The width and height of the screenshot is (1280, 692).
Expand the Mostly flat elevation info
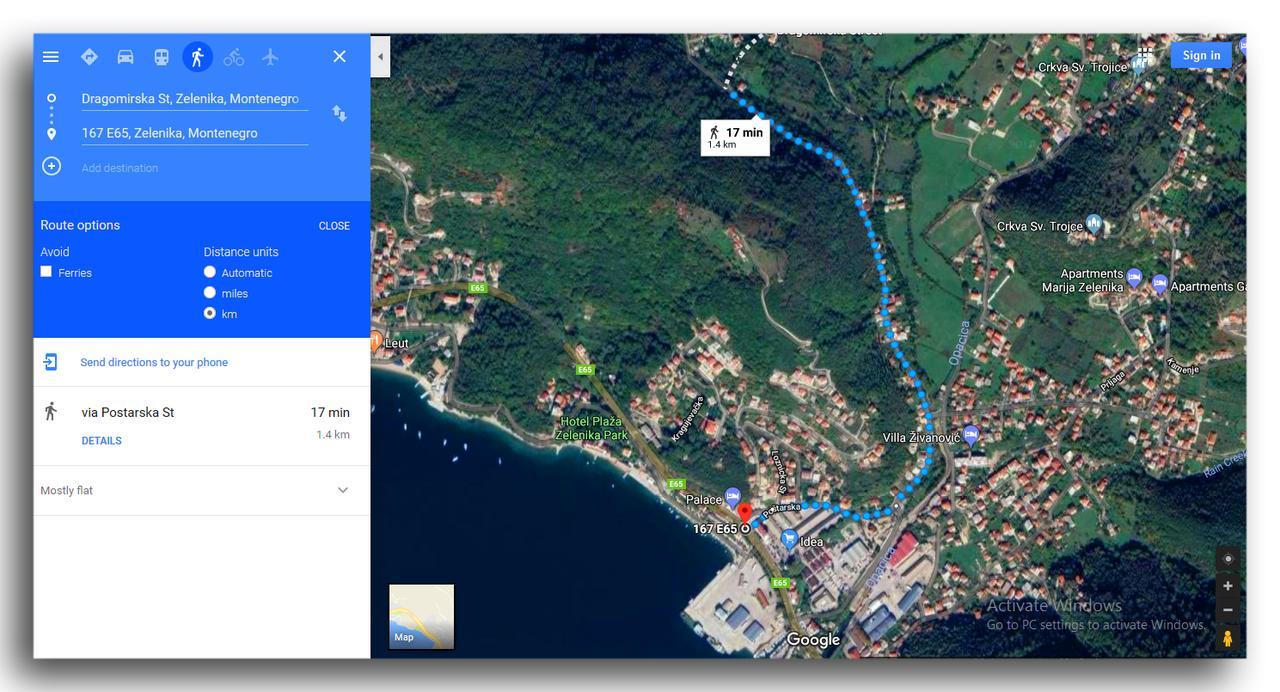343,490
